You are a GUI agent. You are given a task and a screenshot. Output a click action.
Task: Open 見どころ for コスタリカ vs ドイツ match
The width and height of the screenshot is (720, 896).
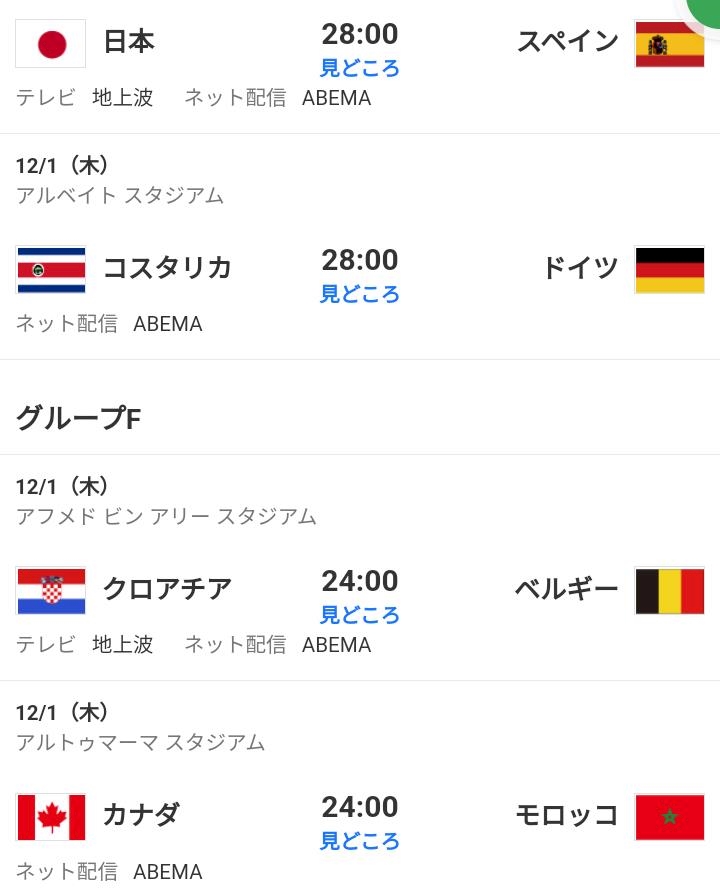359,294
